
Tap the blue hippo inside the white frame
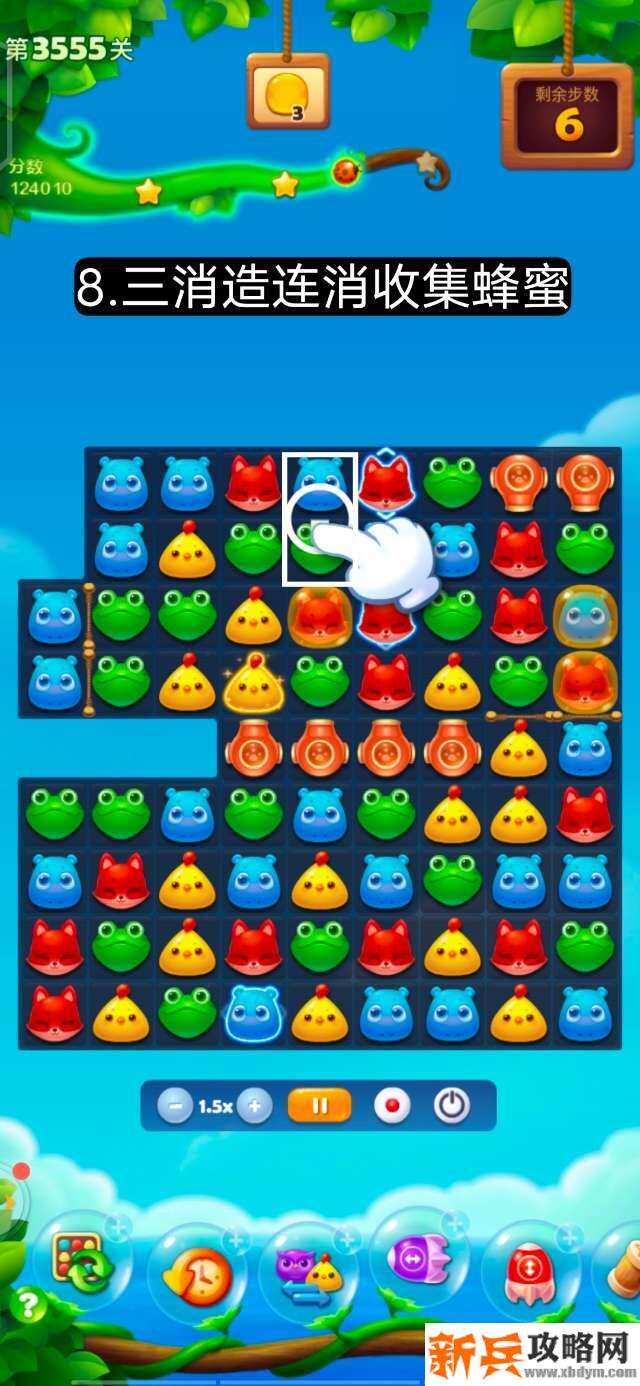(x=319, y=484)
